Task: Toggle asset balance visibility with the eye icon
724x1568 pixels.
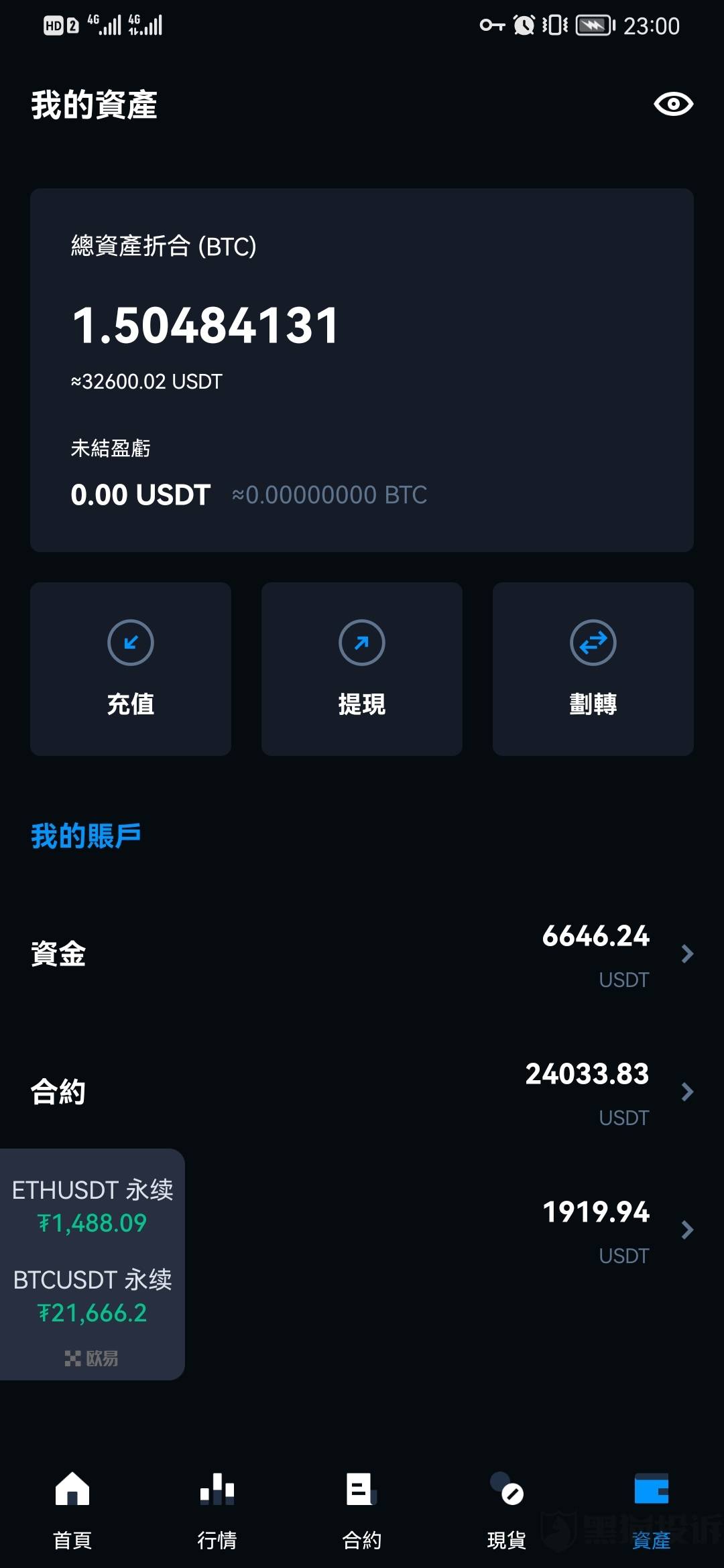Action: (x=673, y=104)
